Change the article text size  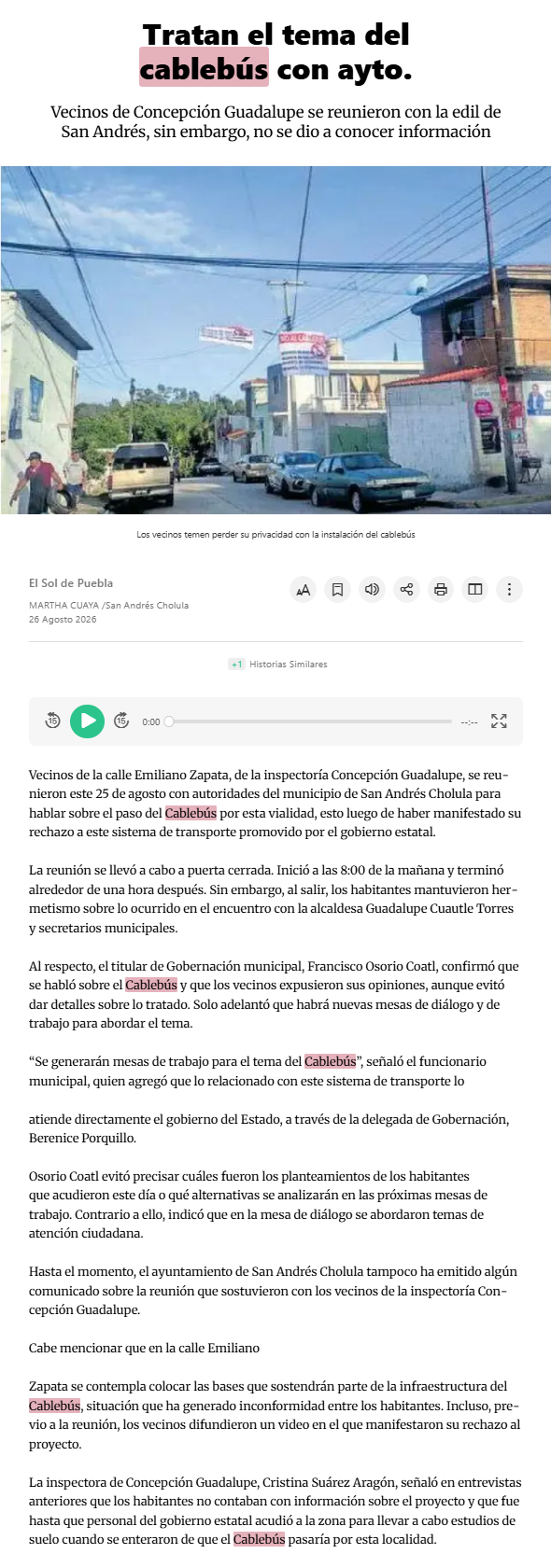coord(303,589)
